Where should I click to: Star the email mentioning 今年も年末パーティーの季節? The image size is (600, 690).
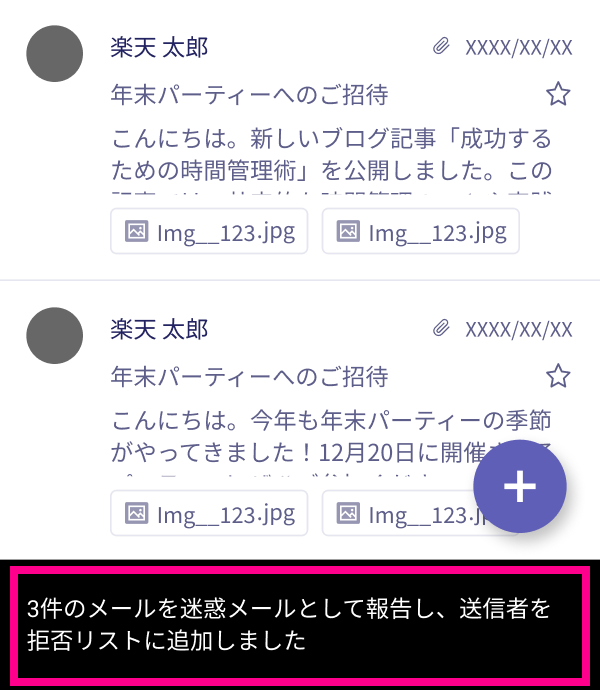point(558,376)
